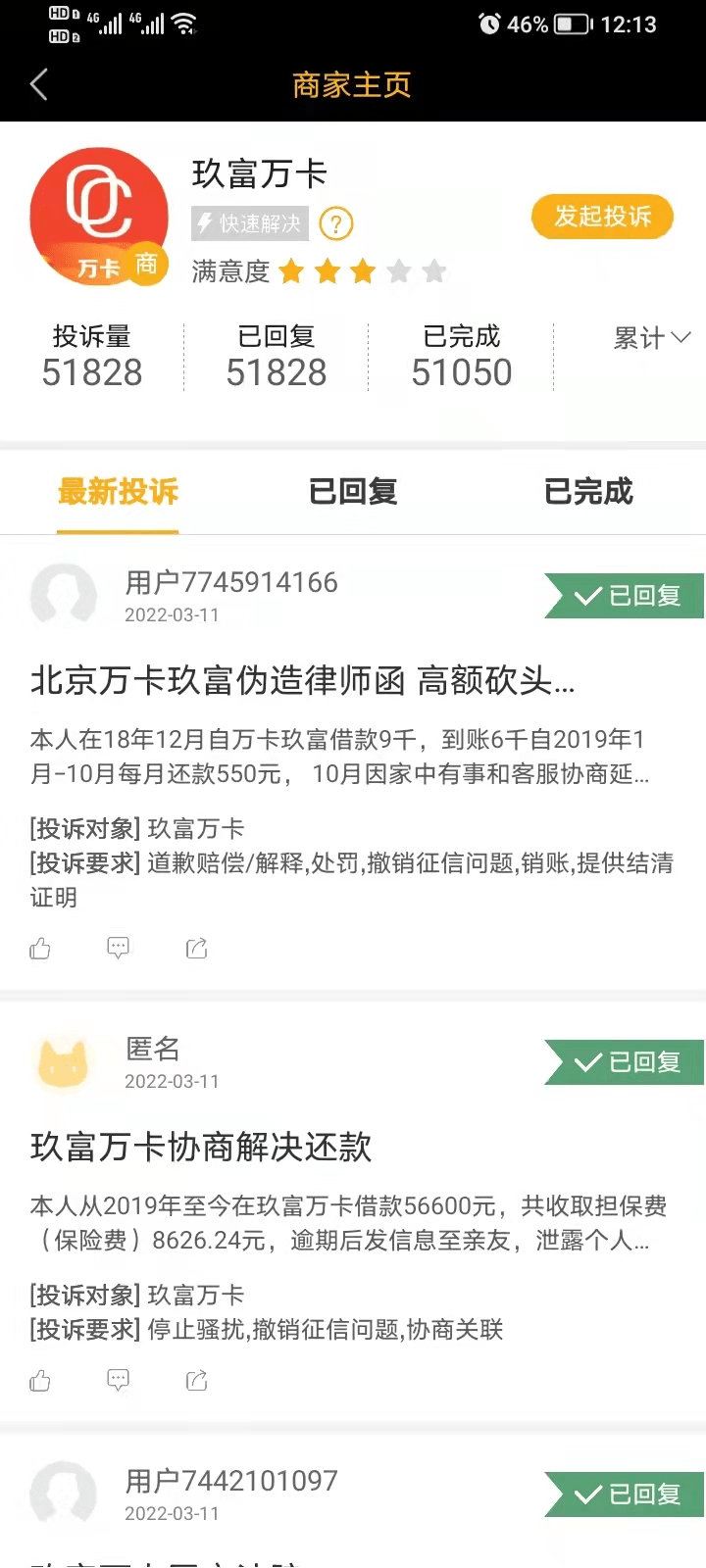Open complaint 北京万卡玖富伪造律师函
Screen dimensions: 706x1568
click(302, 680)
